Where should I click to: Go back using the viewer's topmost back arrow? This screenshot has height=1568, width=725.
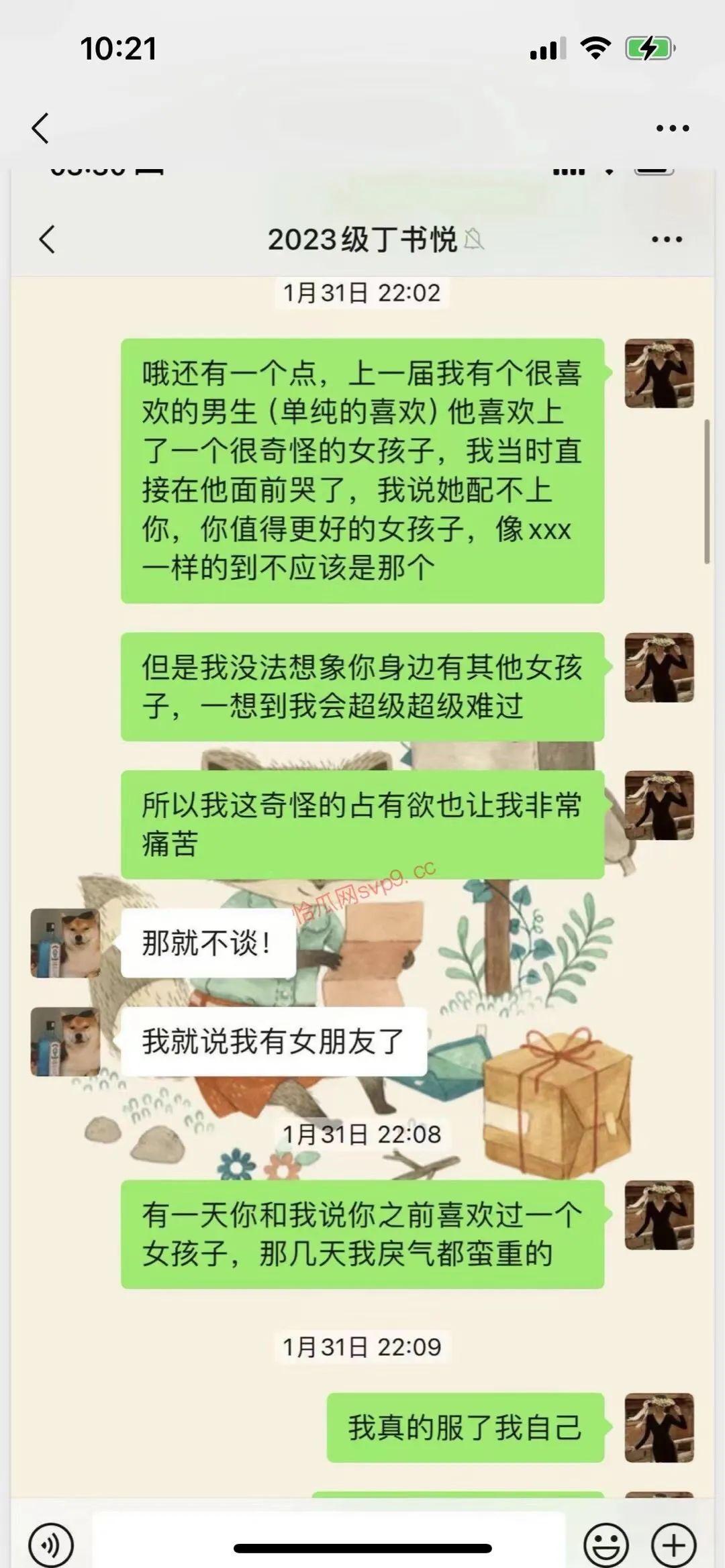pos(41,127)
